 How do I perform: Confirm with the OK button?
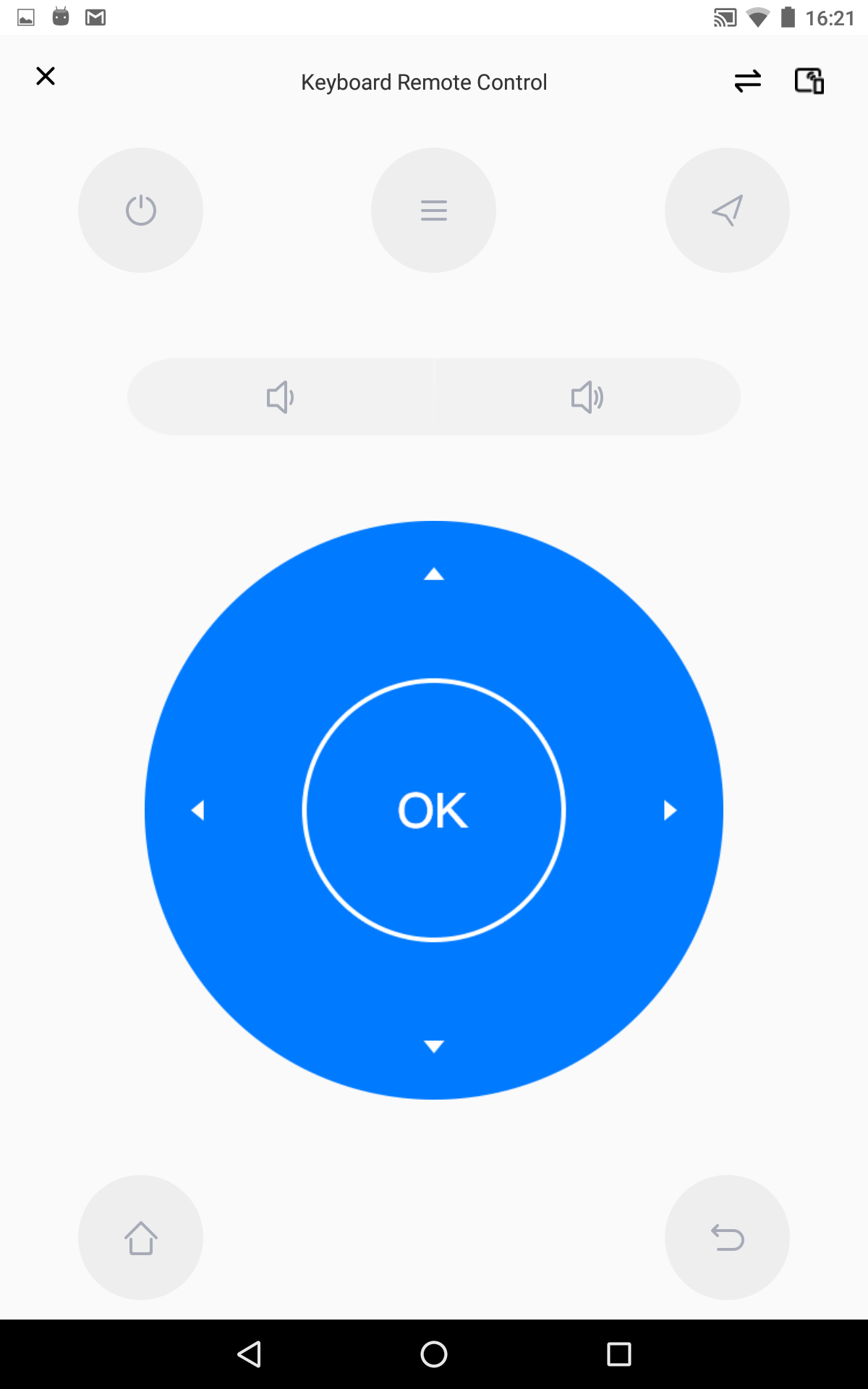coord(434,810)
